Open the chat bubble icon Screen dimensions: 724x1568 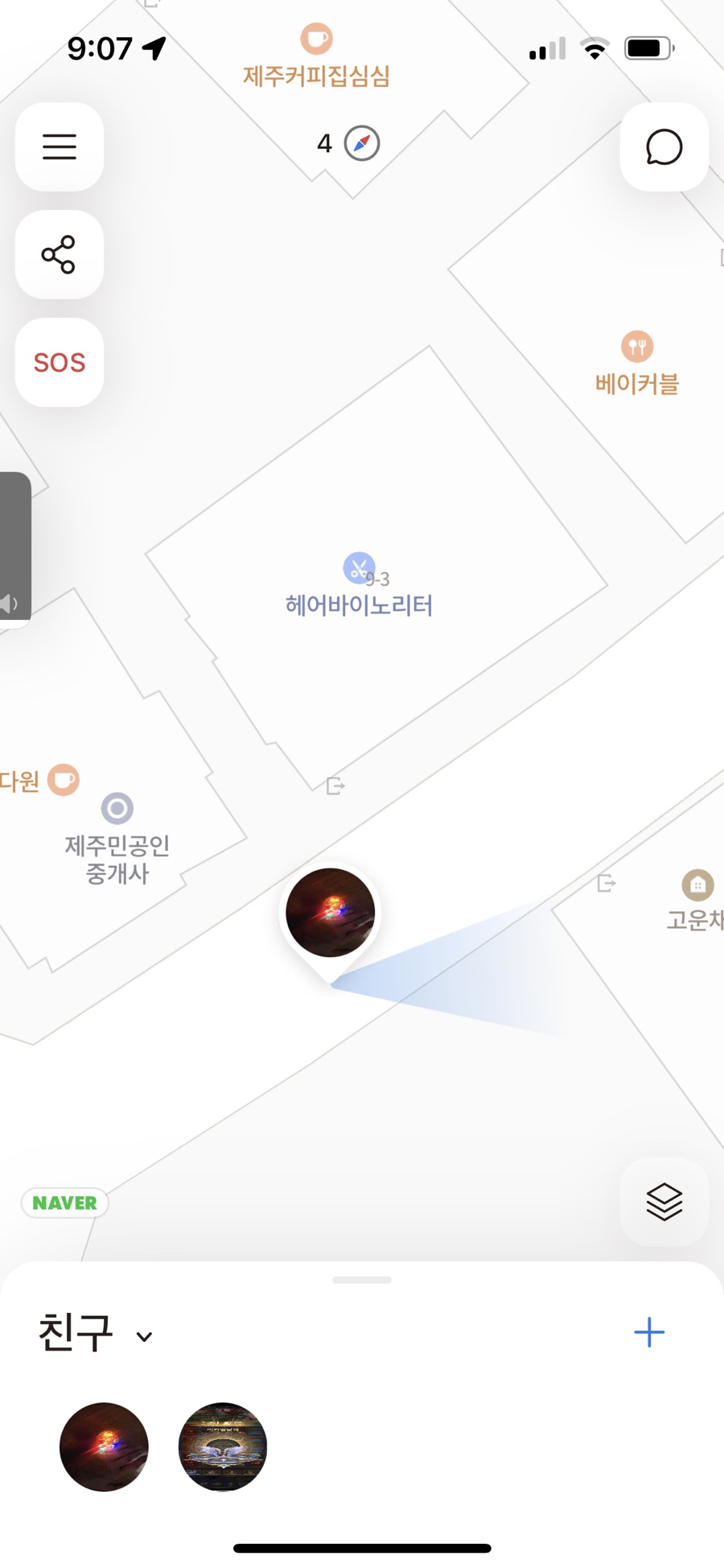(x=664, y=146)
